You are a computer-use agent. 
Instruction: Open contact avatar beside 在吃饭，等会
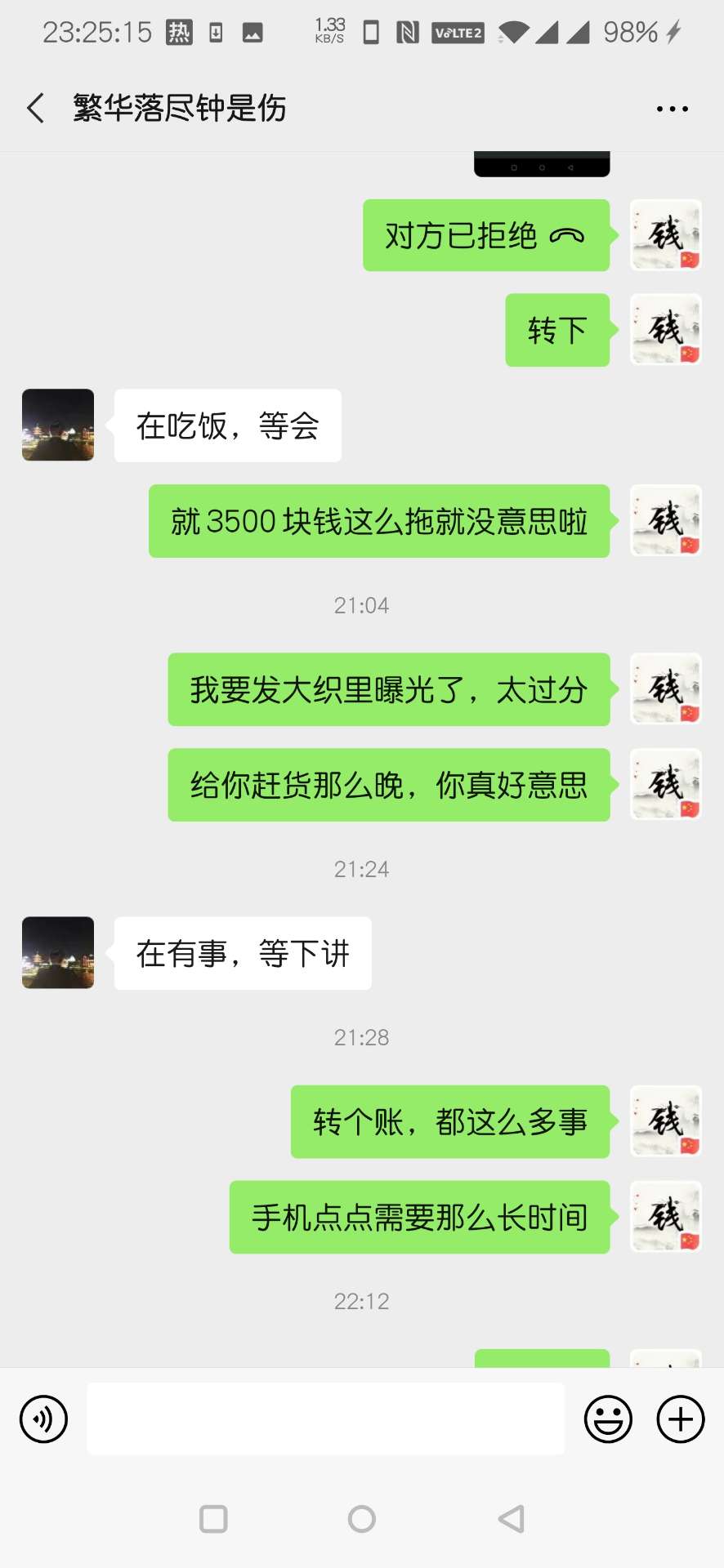[58, 425]
